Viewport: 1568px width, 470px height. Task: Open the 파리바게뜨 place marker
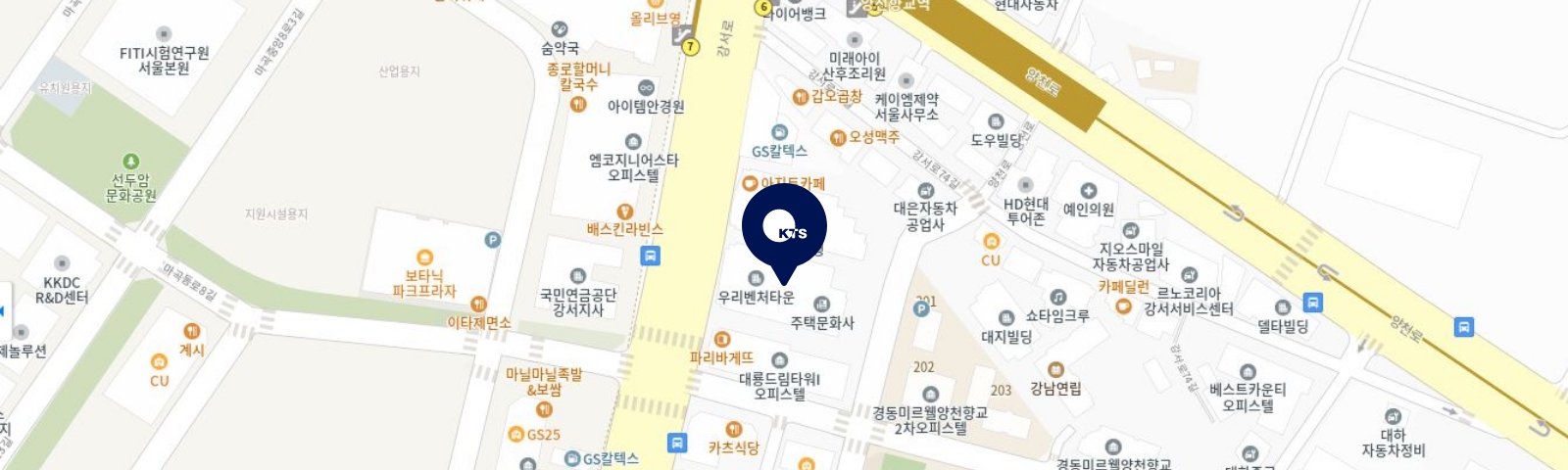722,340
